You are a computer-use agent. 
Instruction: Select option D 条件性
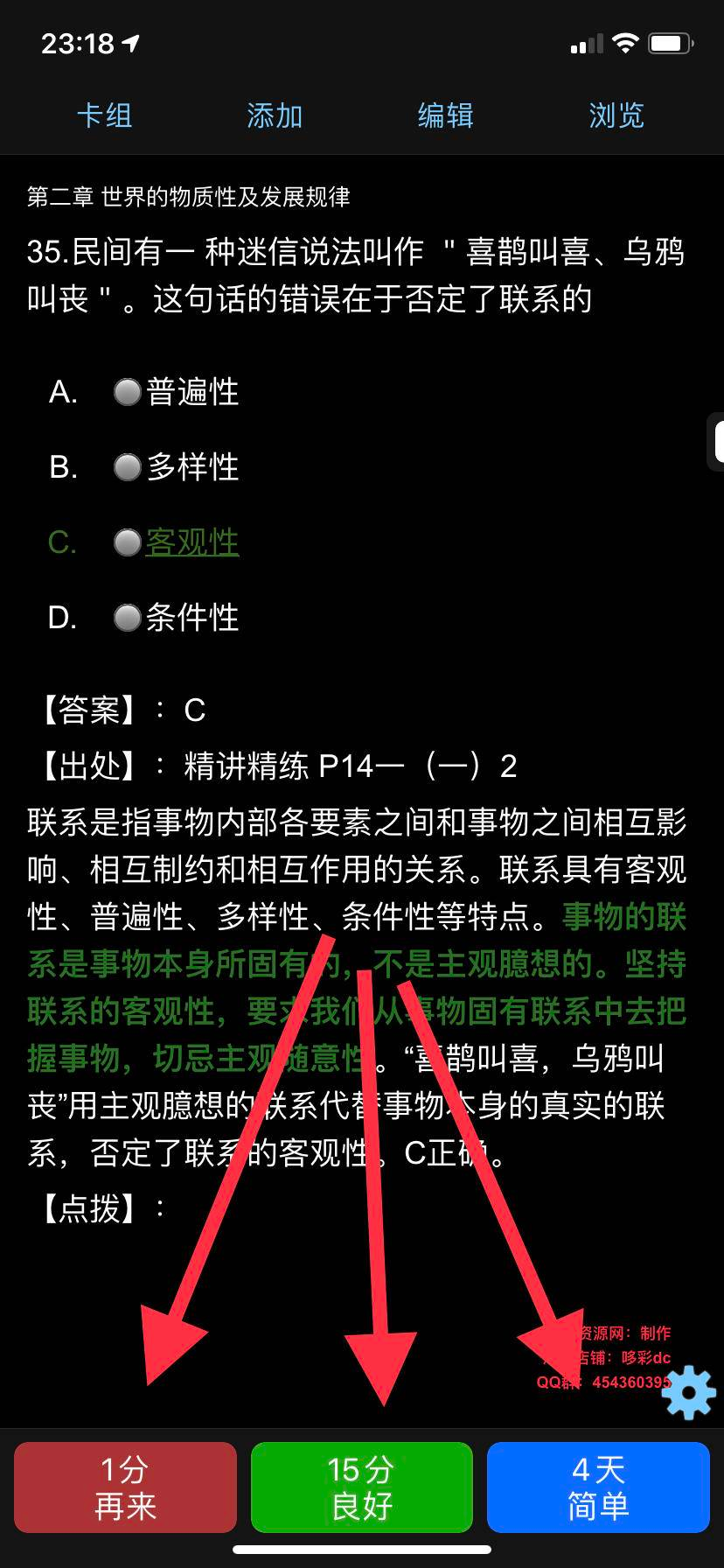coord(128,618)
